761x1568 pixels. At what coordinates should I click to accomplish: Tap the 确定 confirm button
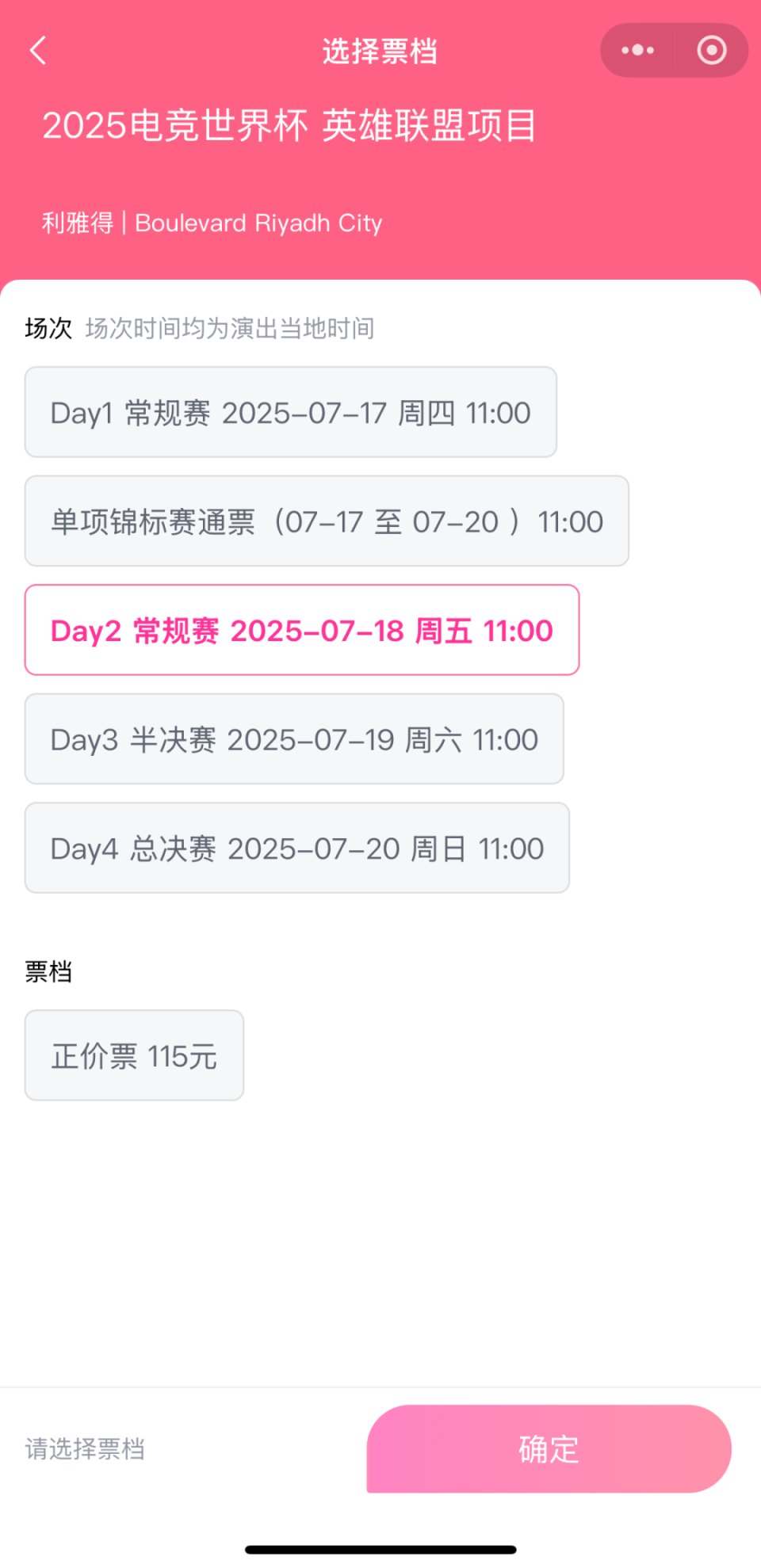coord(549,1449)
